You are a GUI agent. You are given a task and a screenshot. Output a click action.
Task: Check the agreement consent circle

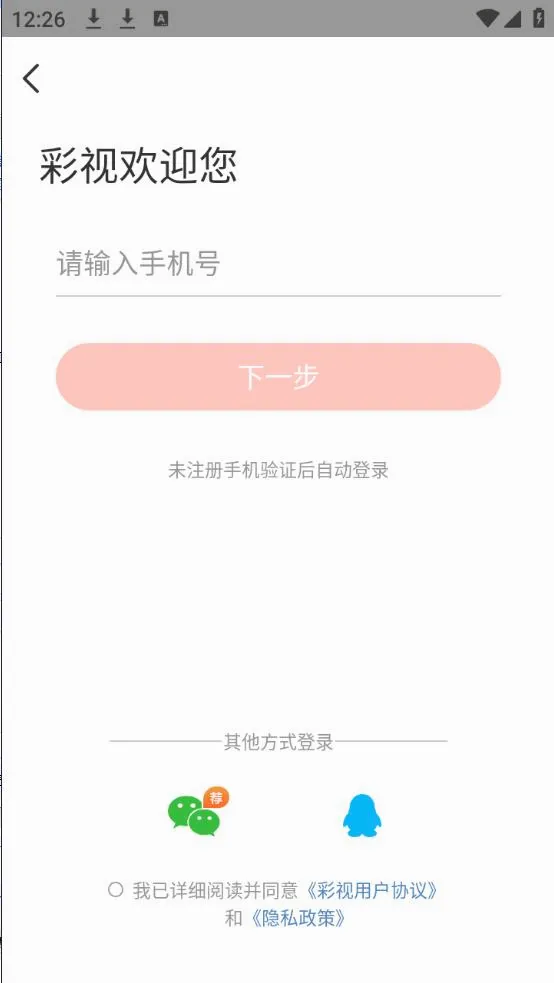pos(115,890)
